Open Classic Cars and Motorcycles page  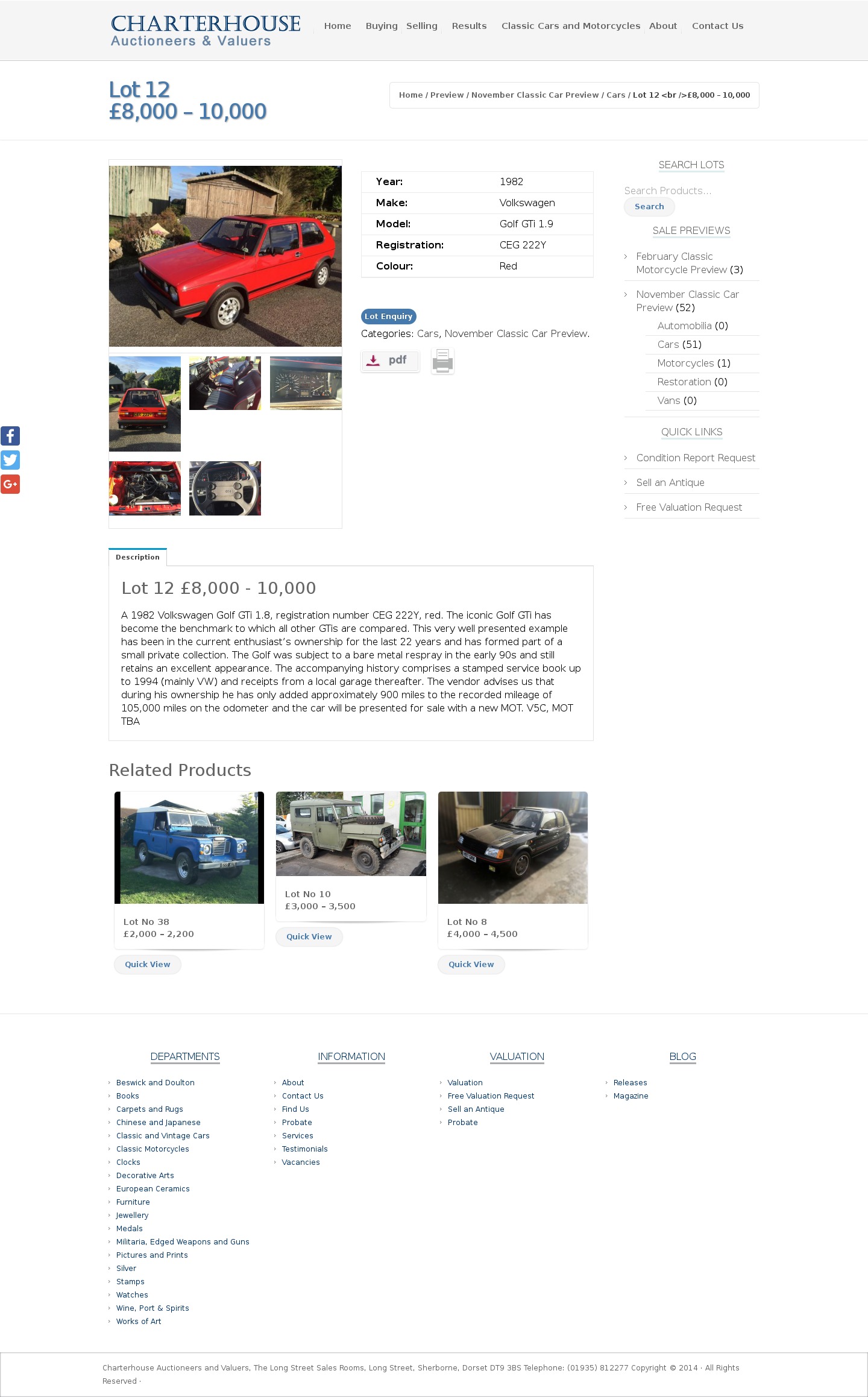[570, 26]
